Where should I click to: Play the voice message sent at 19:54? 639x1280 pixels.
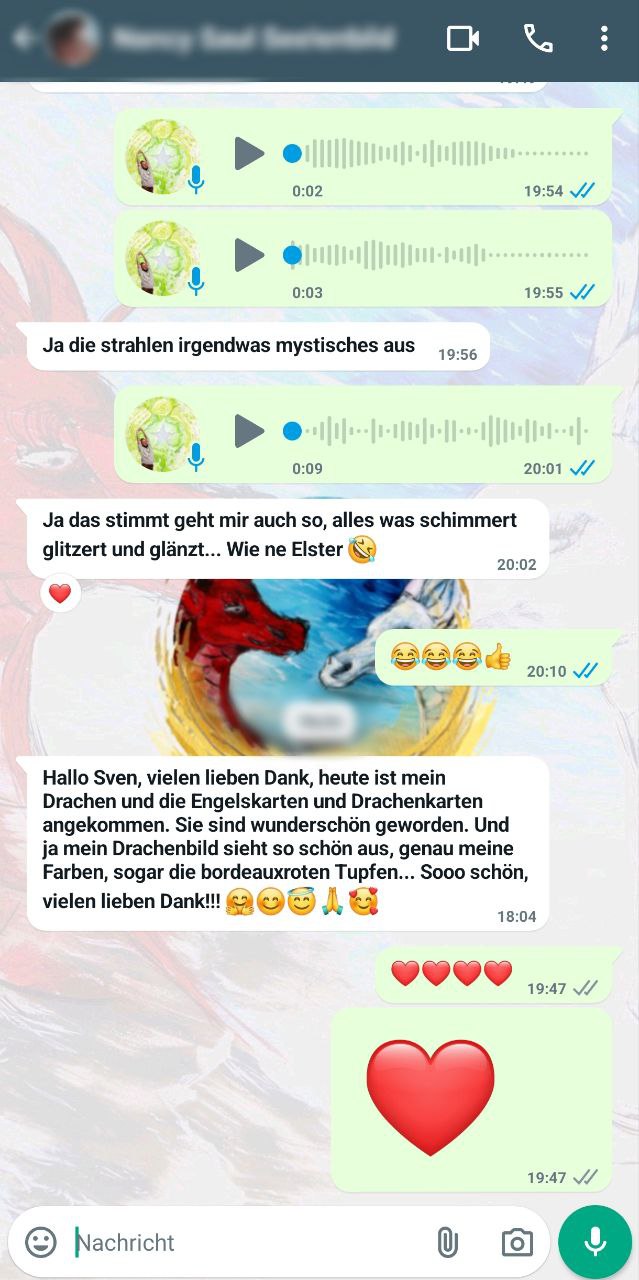[x=249, y=154]
